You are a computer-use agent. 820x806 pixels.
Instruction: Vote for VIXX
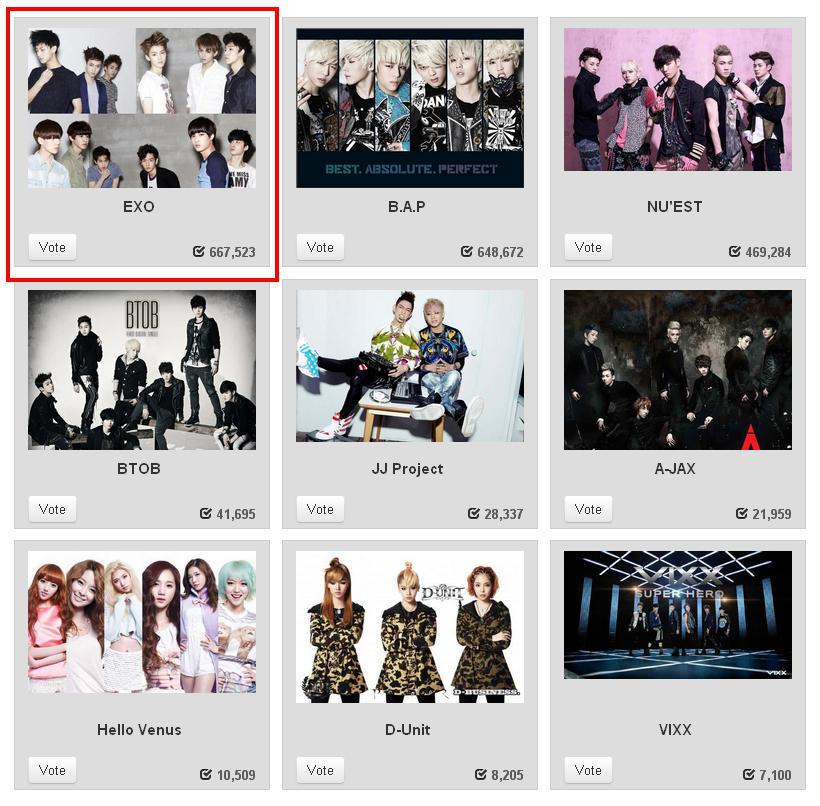click(588, 770)
